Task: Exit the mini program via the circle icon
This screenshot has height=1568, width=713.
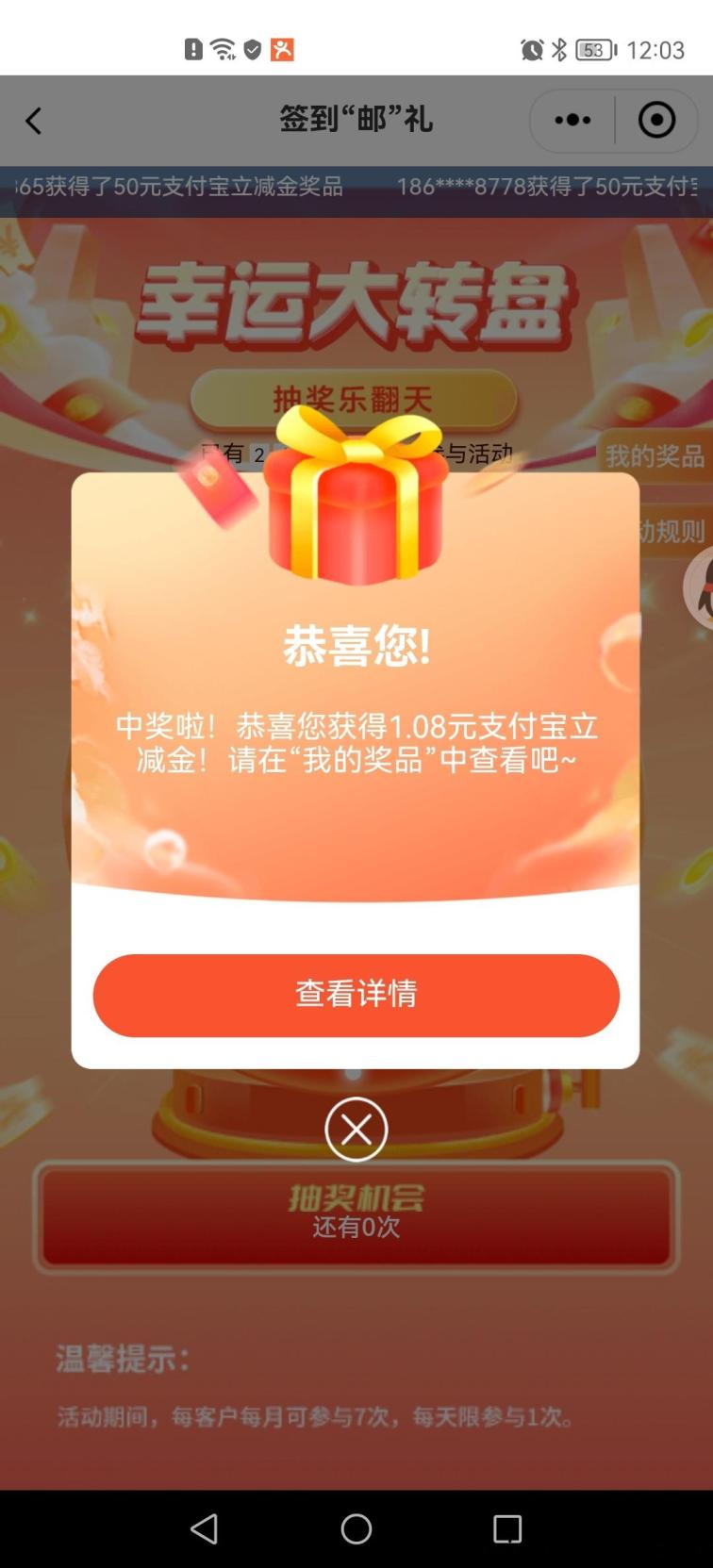Action: [x=656, y=120]
